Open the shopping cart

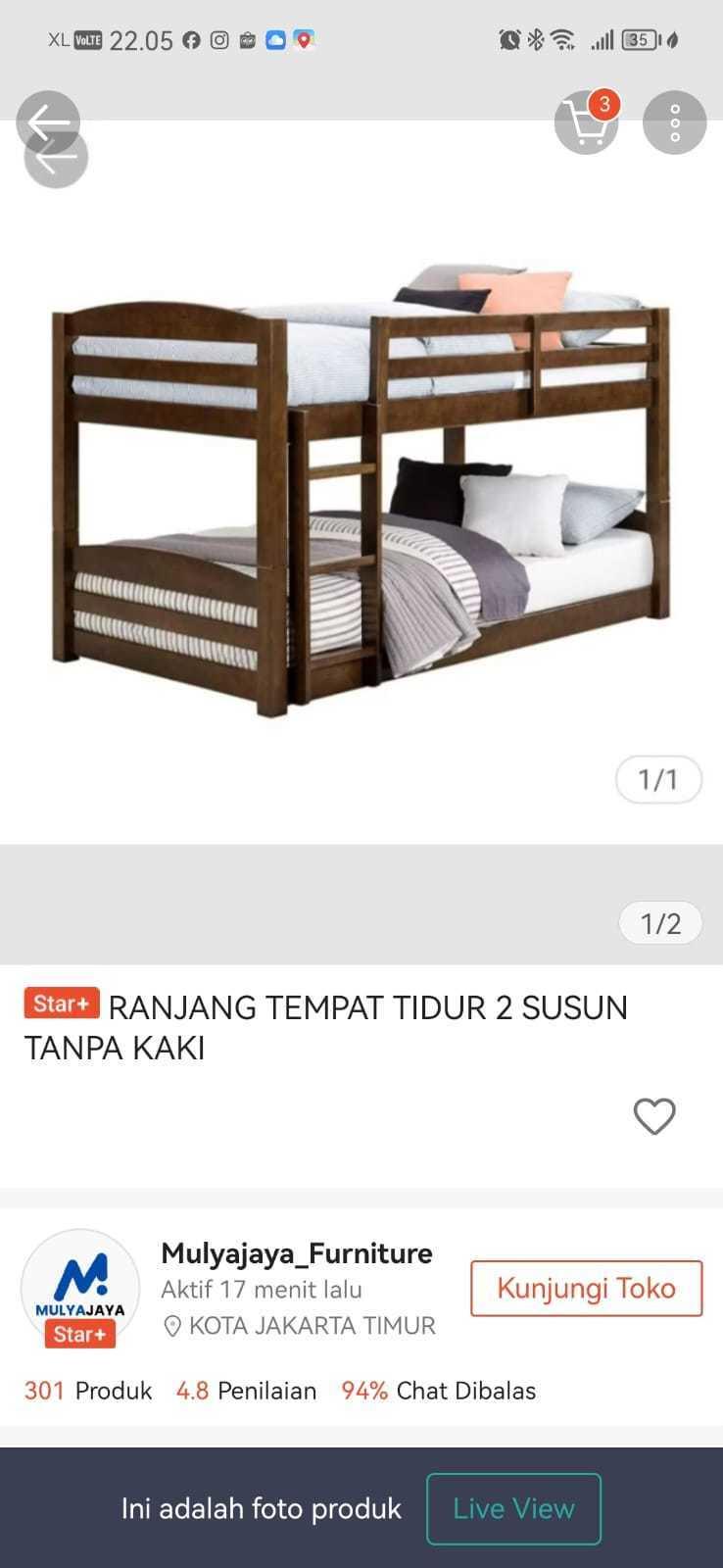point(586,123)
